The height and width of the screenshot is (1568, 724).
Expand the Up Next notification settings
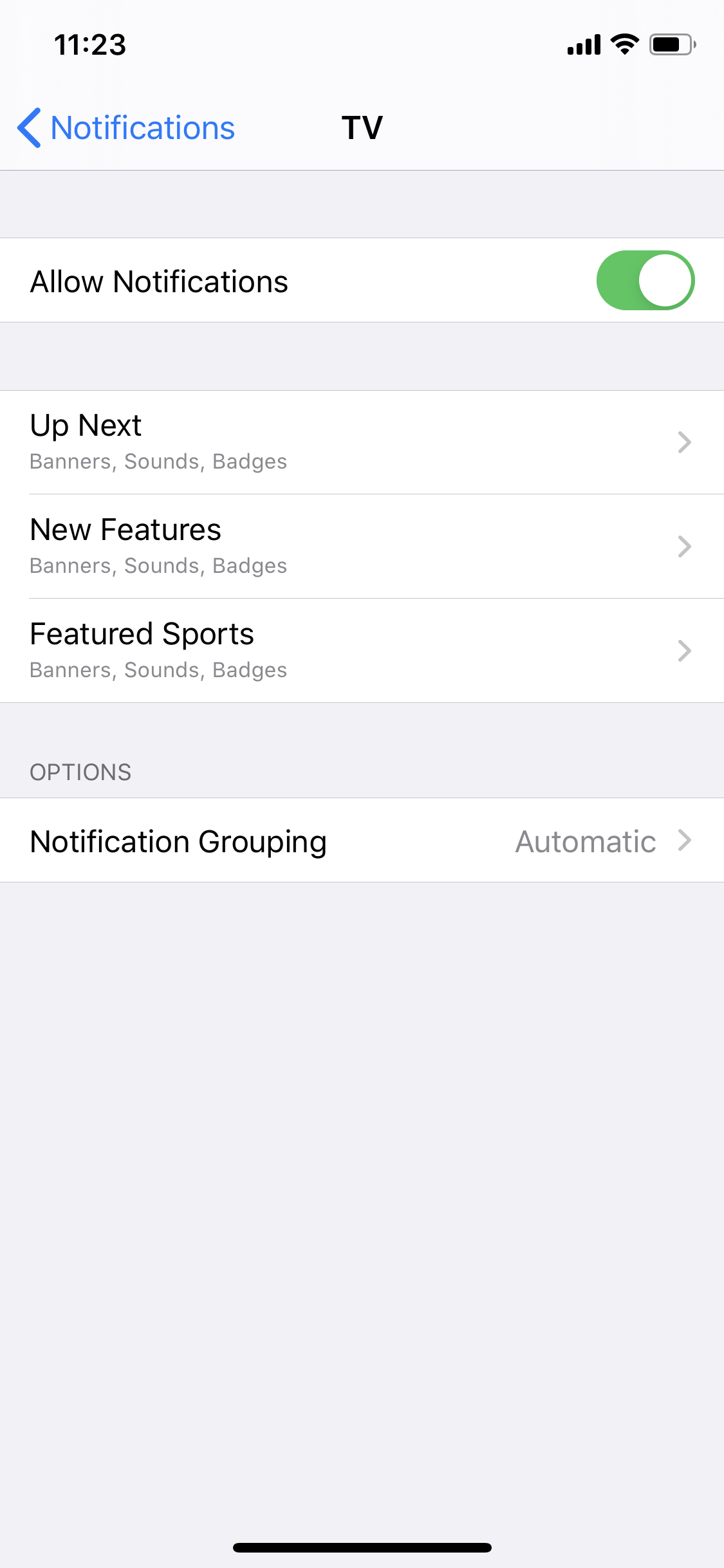360,442
